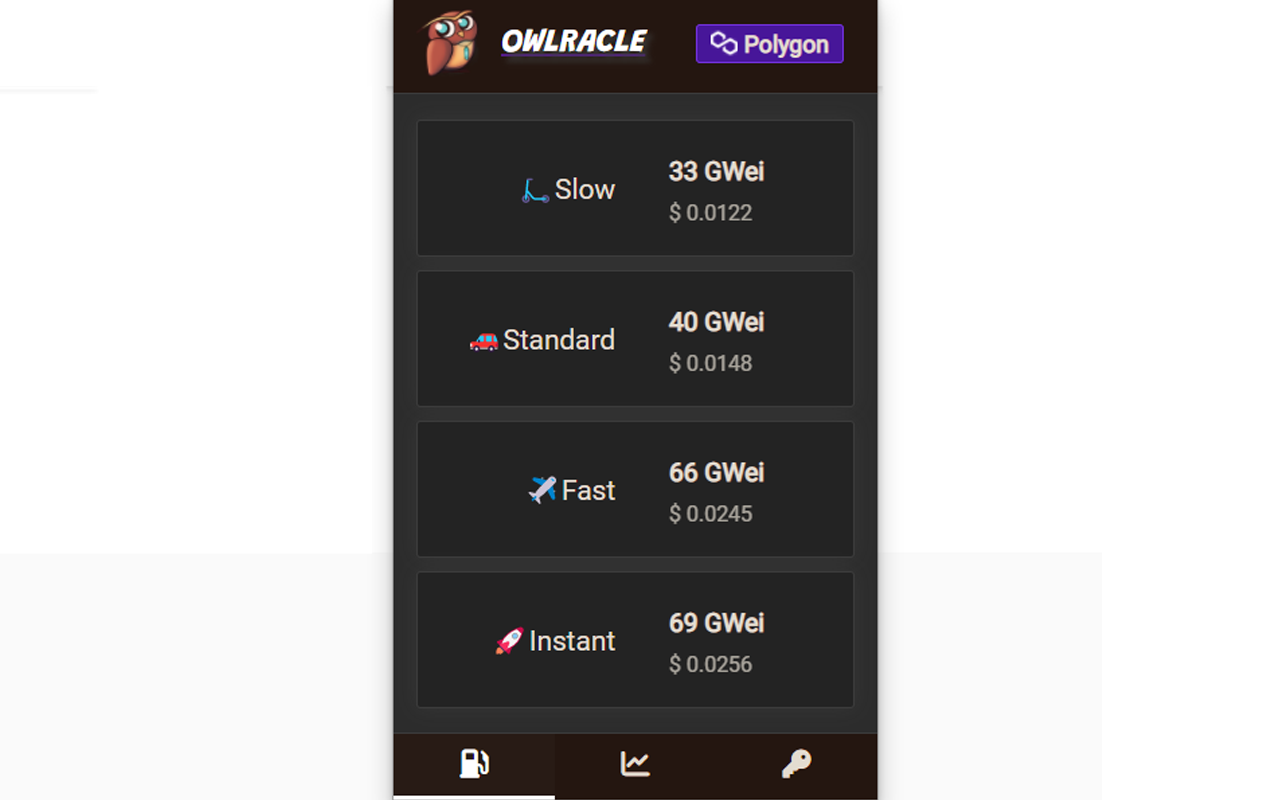
Task: Open the Polygon network selector
Action: pyautogui.click(x=769, y=44)
